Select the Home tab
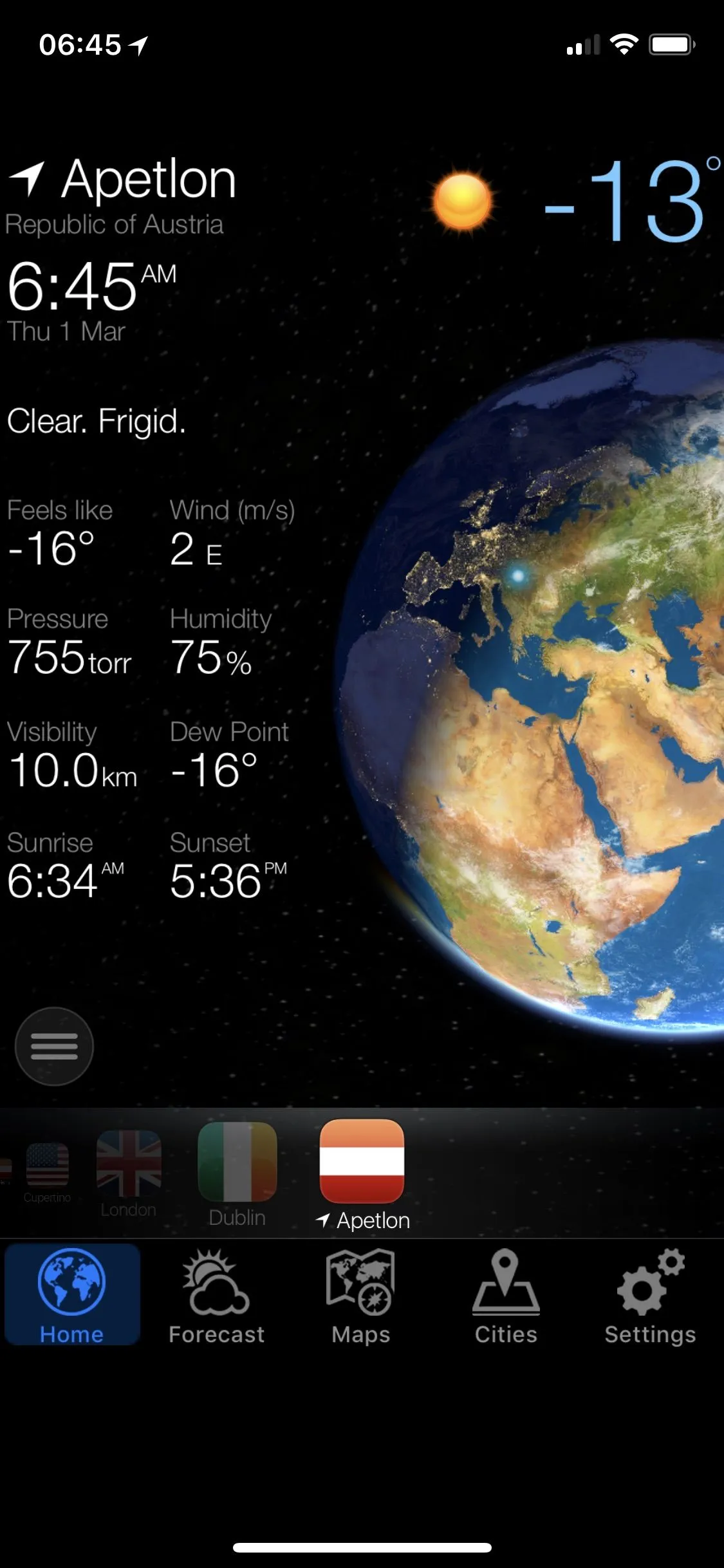Image resolution: width=724 pixels, height=1568 pixels. tap(72, 1296)
